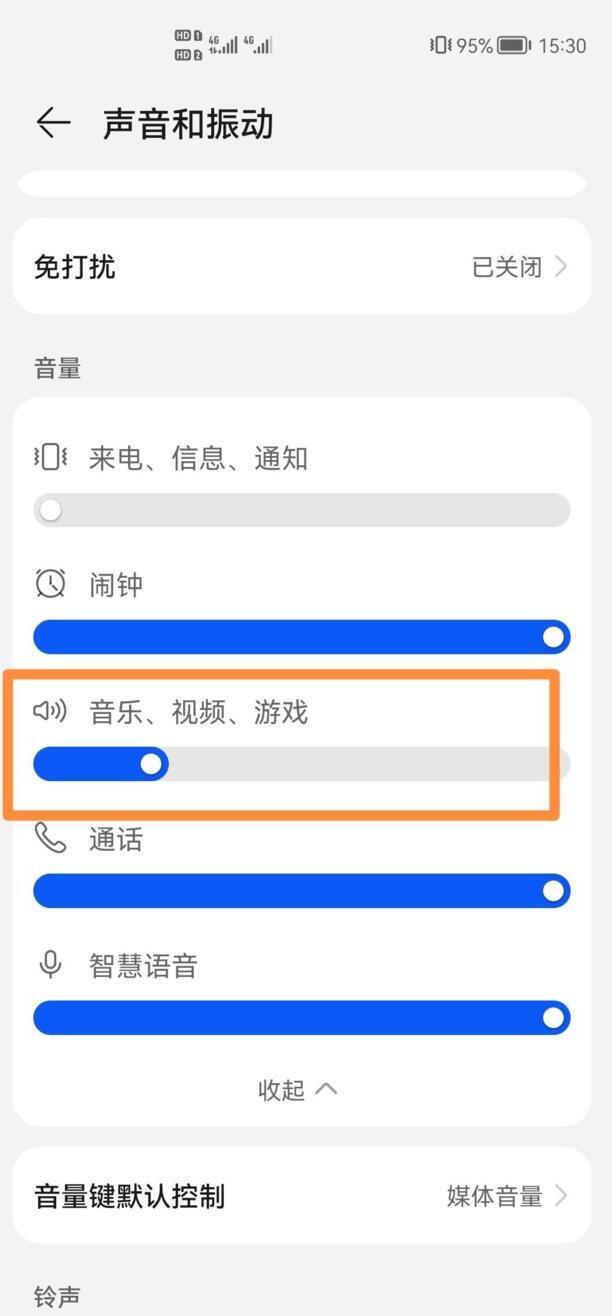
Task: Tap the 闹钟 volume slider
Action: [301, 637]
